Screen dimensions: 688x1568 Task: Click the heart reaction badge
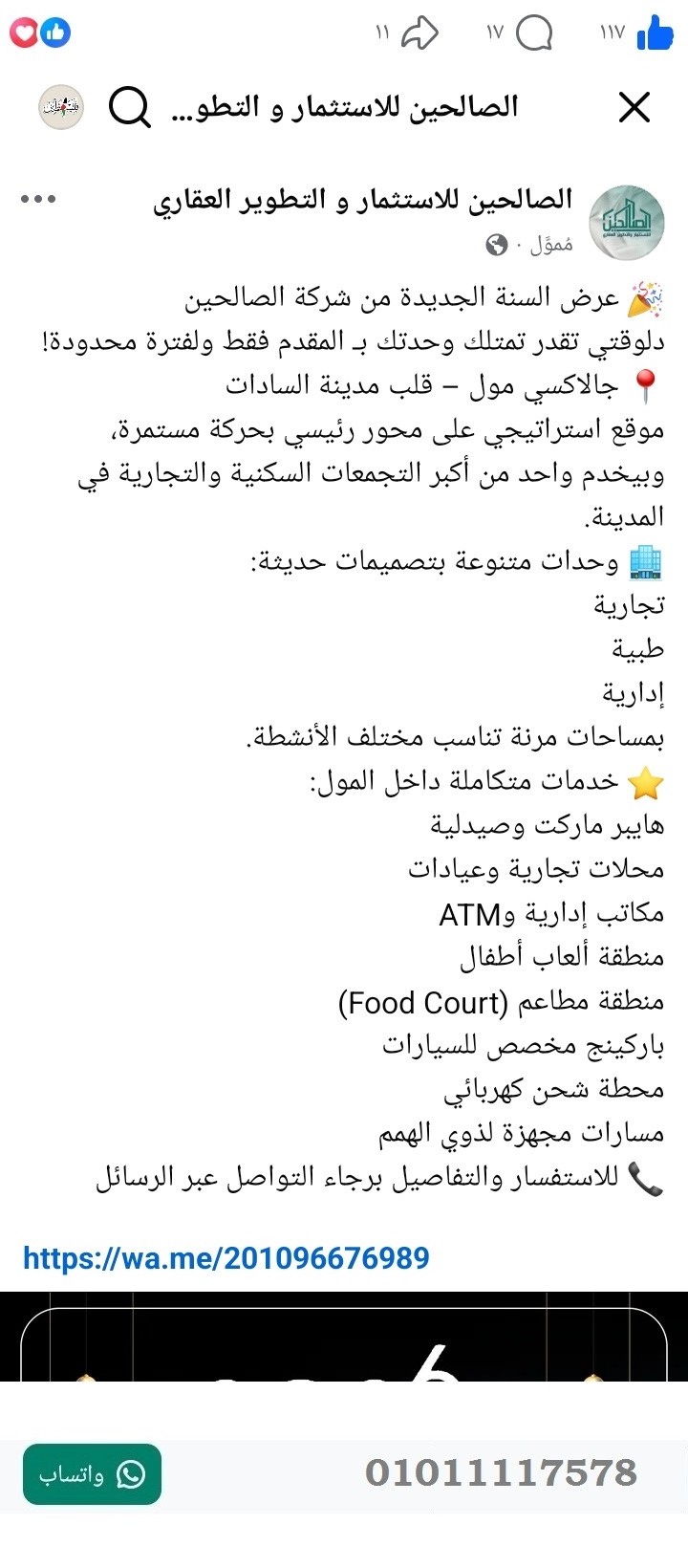(24, 32)
